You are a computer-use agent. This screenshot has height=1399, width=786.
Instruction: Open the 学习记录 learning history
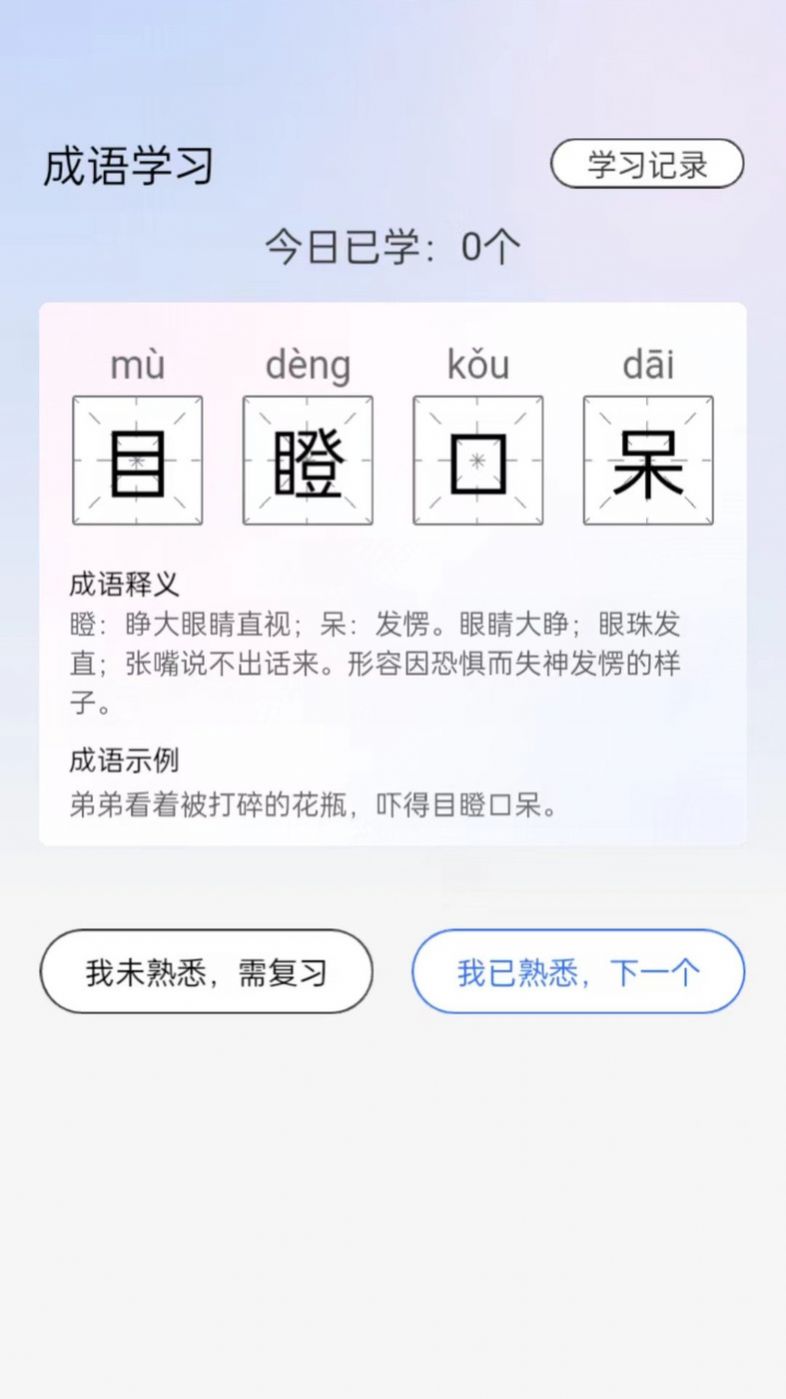tap(648, 162)
